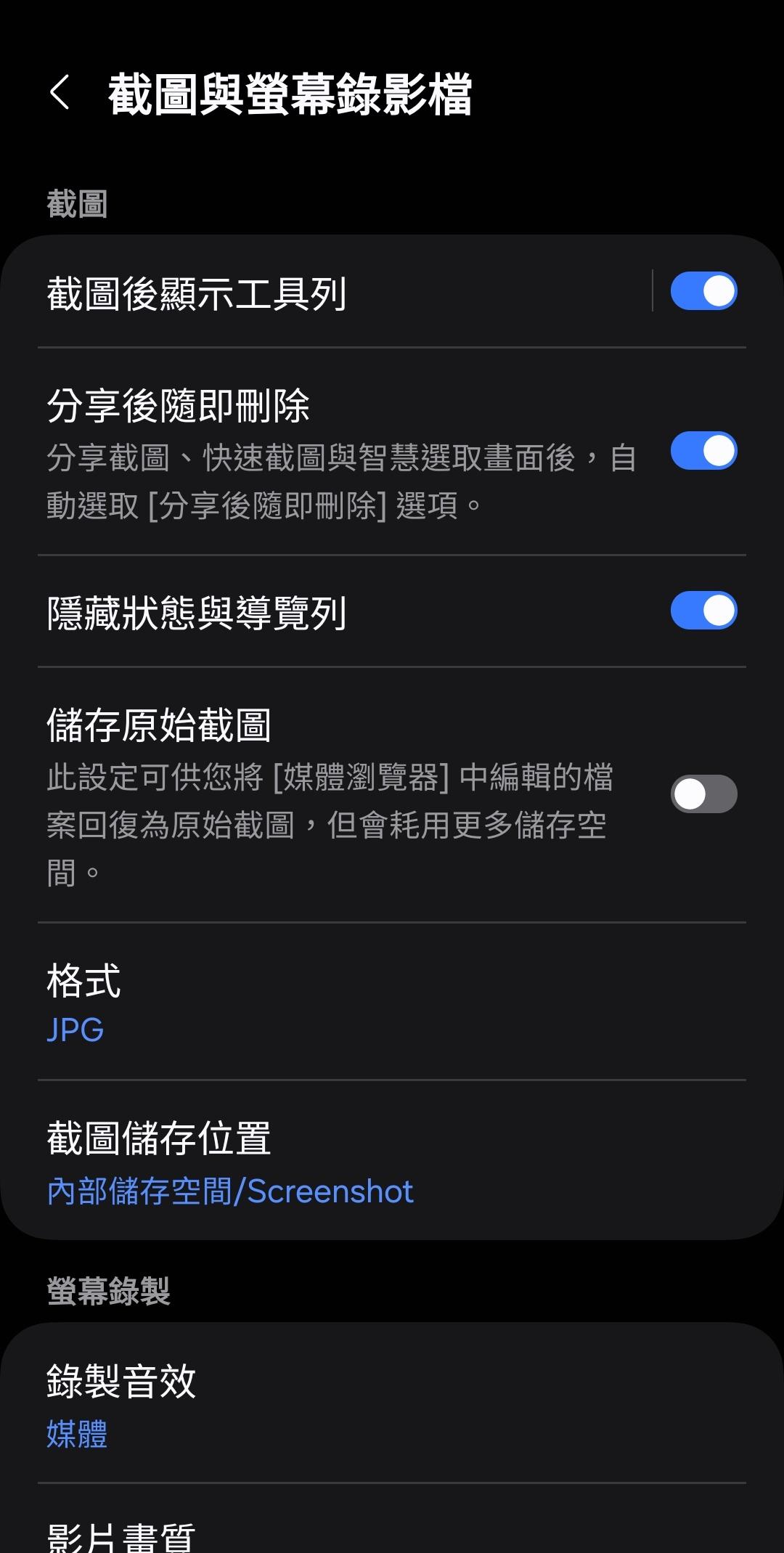The height and width of the screenshot is (1553, 784).
Task: Open 格式 JPG format option
Action: 392,1003
